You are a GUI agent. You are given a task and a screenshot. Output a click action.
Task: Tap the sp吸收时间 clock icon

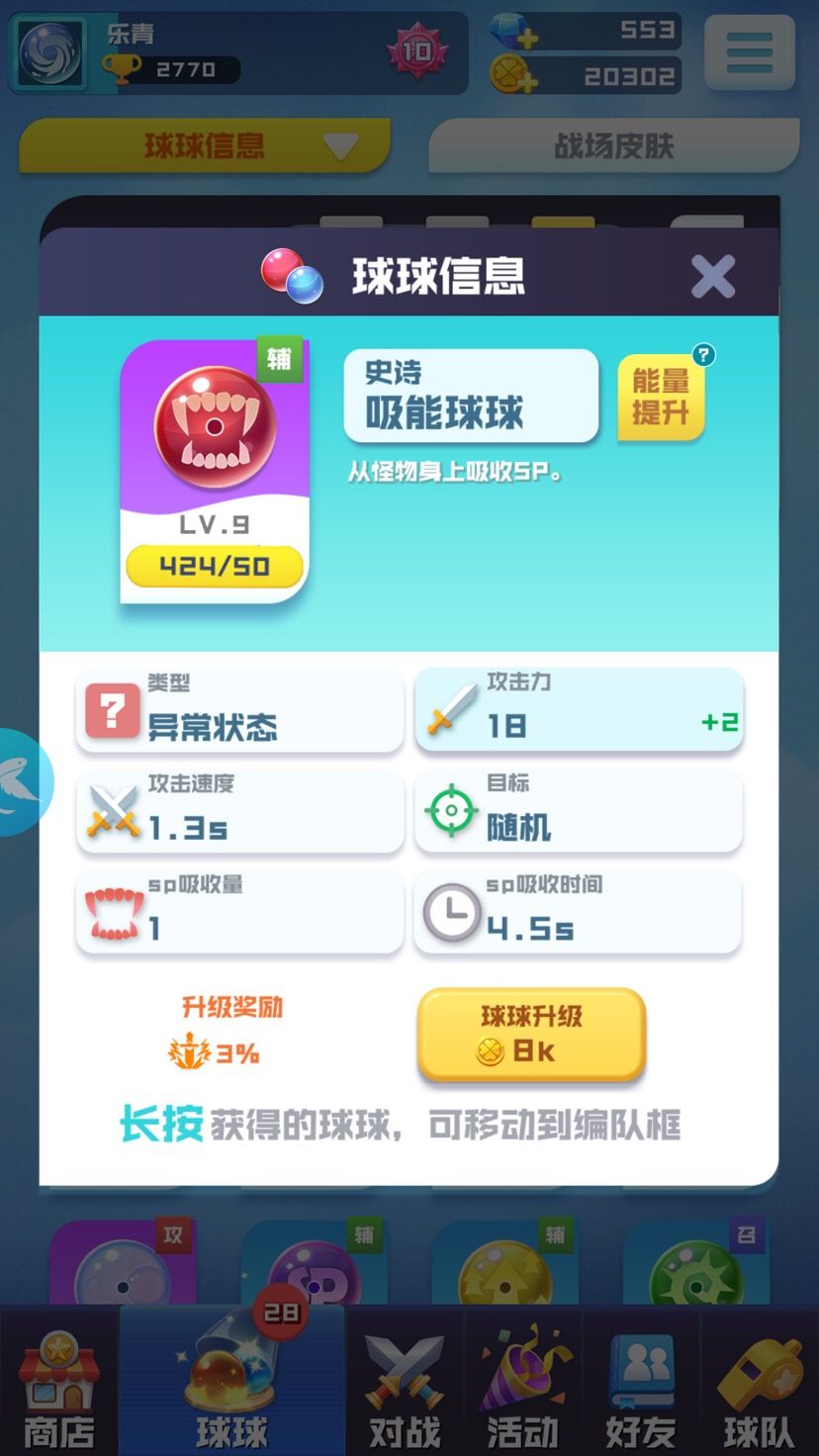click(x=452, y=911)
